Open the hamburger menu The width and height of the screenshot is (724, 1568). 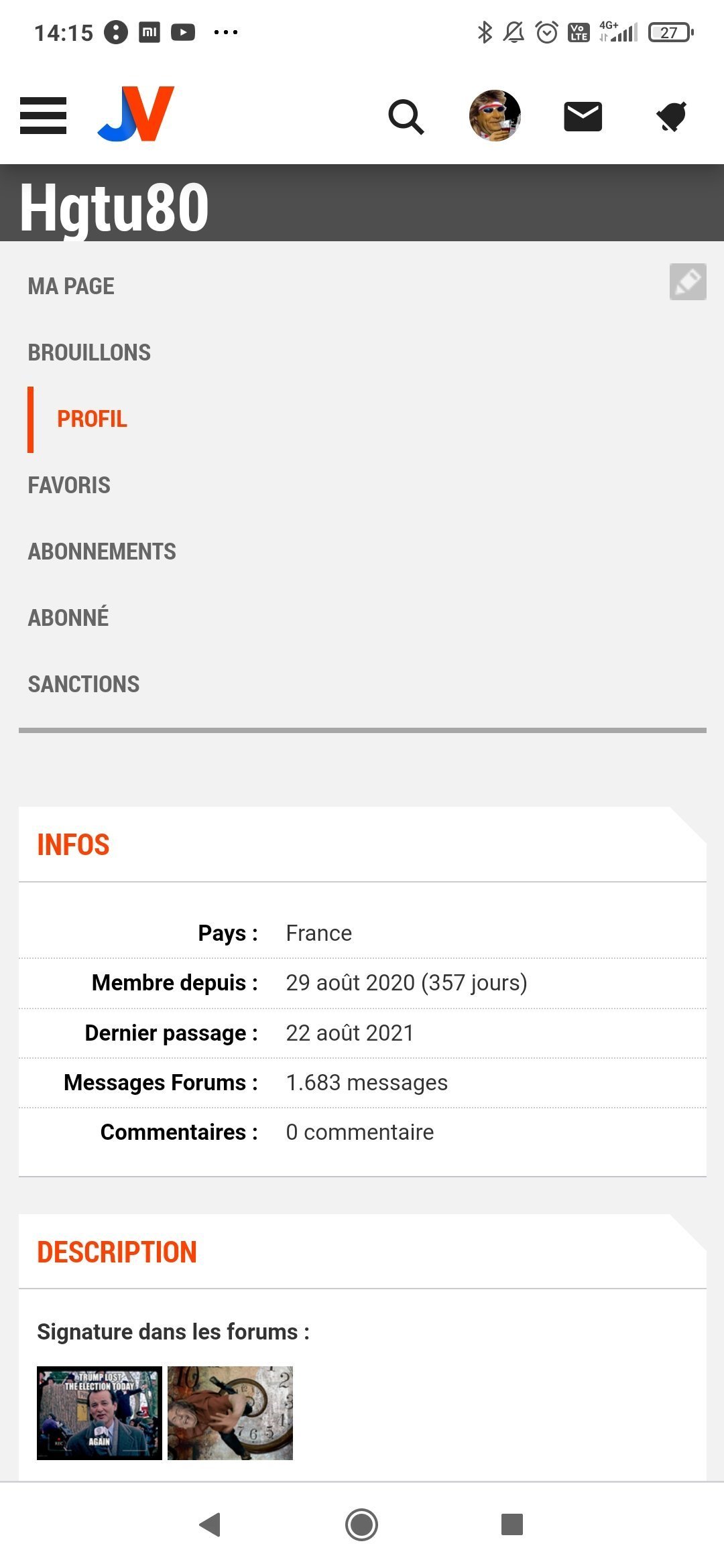[x=44, y=115]
